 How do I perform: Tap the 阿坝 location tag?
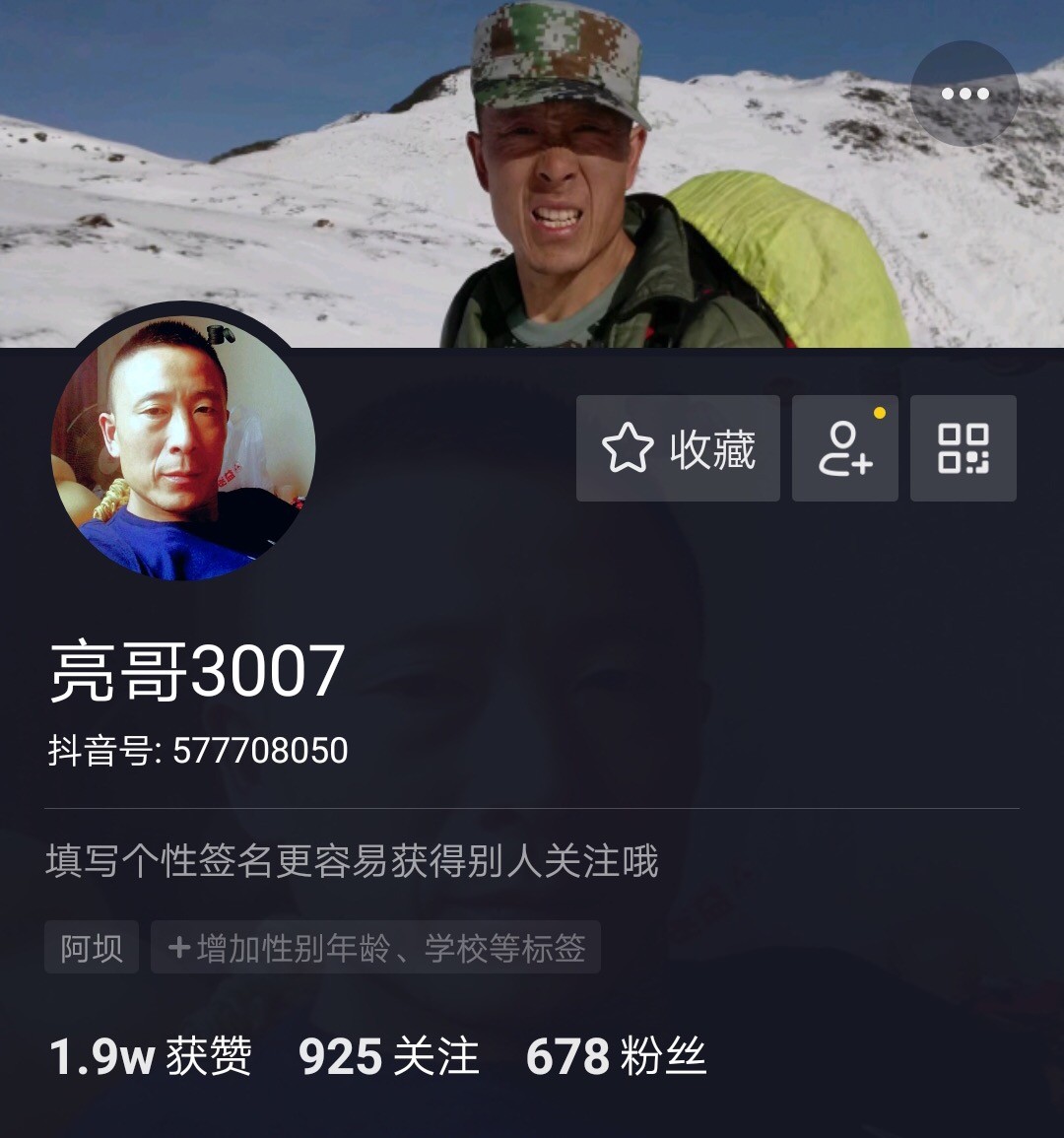tap(92, 948)
